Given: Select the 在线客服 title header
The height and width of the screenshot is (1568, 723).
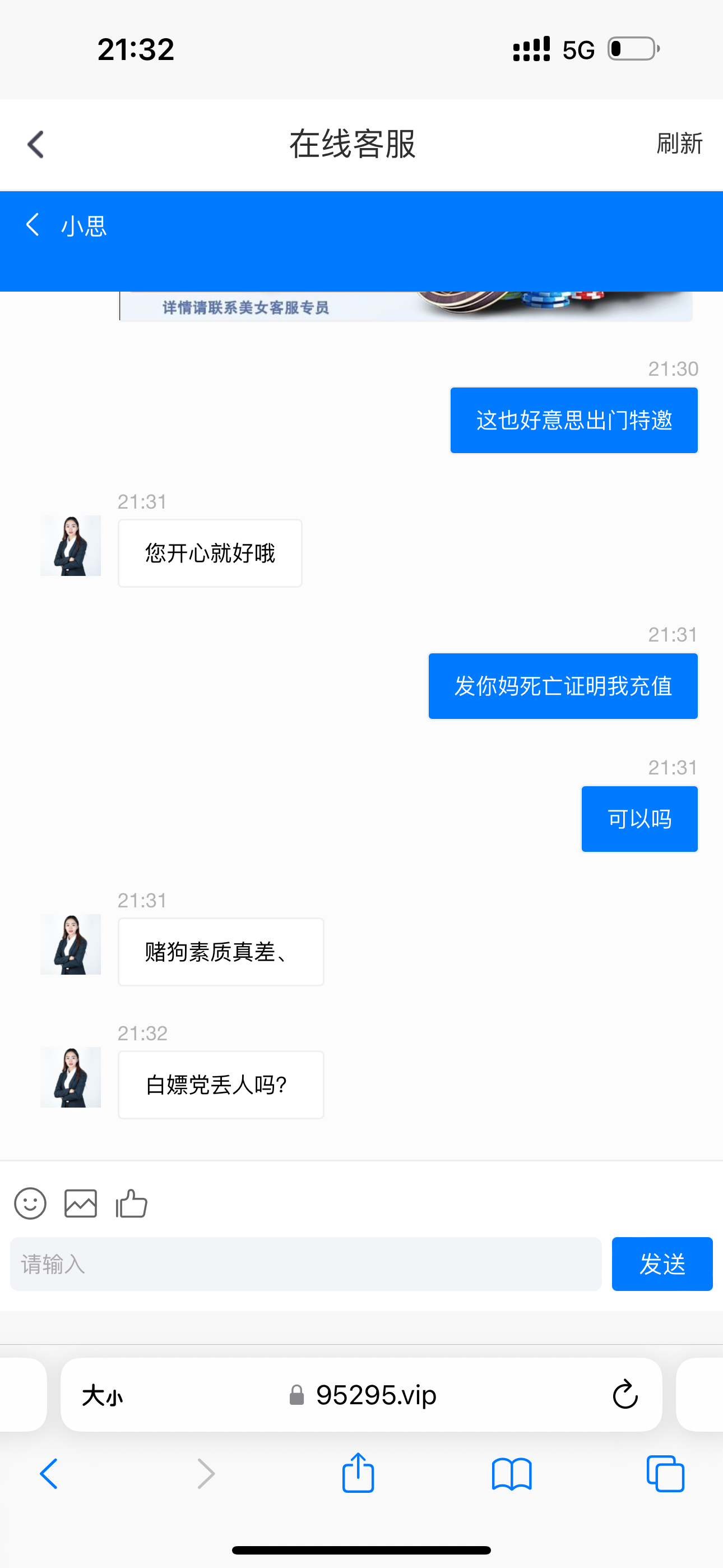Looking at the screenshot, I should [354, 144].
